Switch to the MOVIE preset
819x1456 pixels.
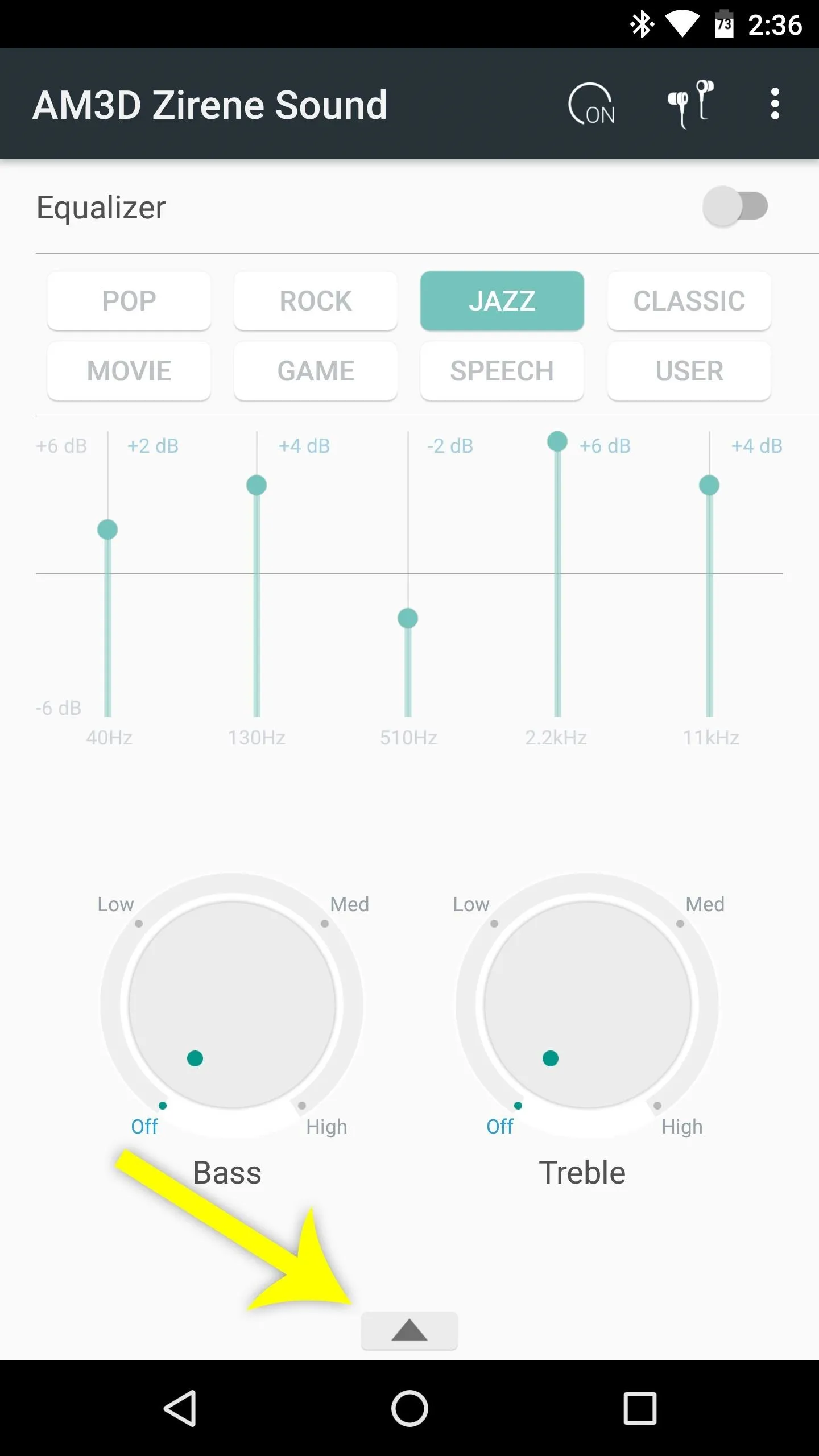(129, 371)
